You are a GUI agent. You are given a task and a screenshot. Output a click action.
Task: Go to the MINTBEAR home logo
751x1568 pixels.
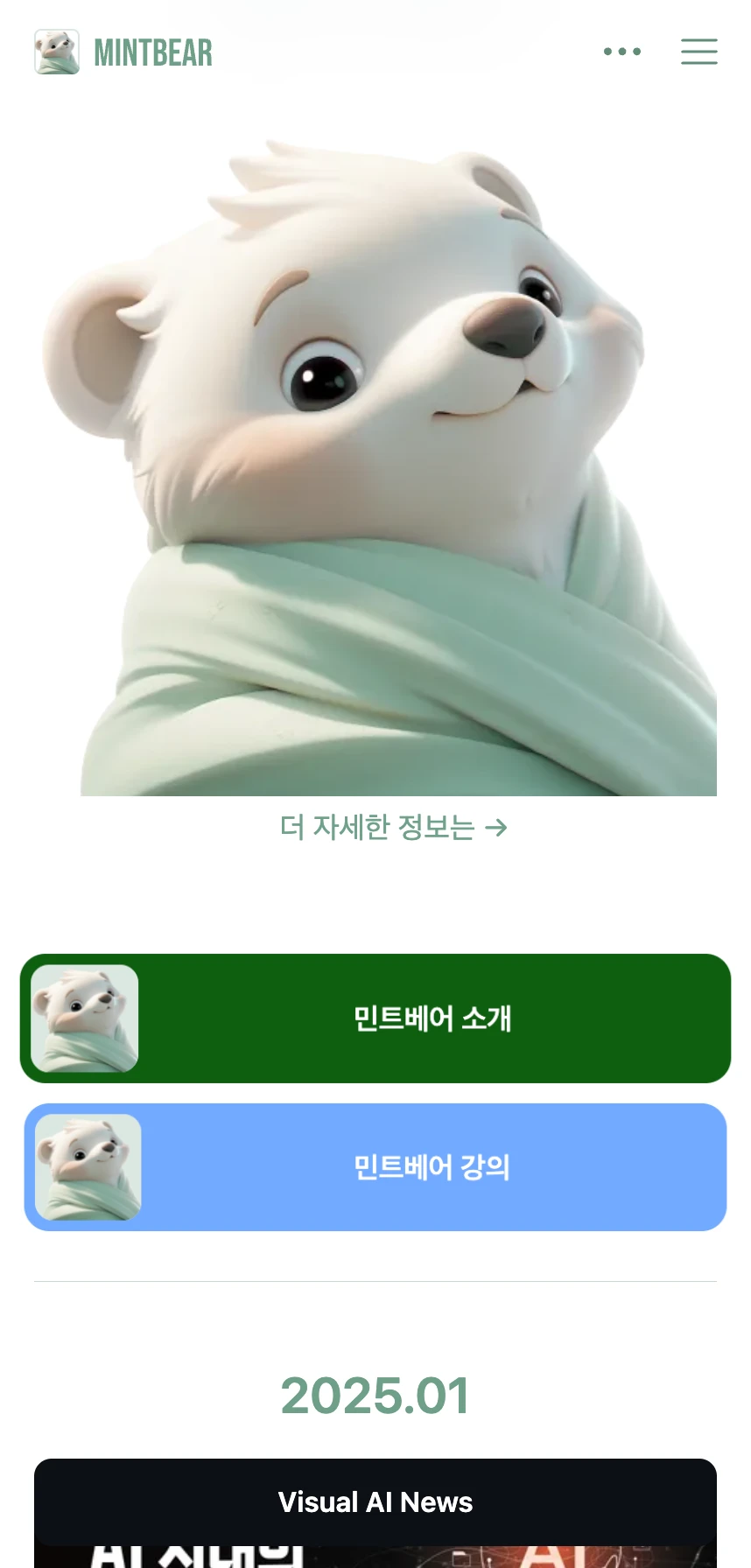tap(124, 52)
